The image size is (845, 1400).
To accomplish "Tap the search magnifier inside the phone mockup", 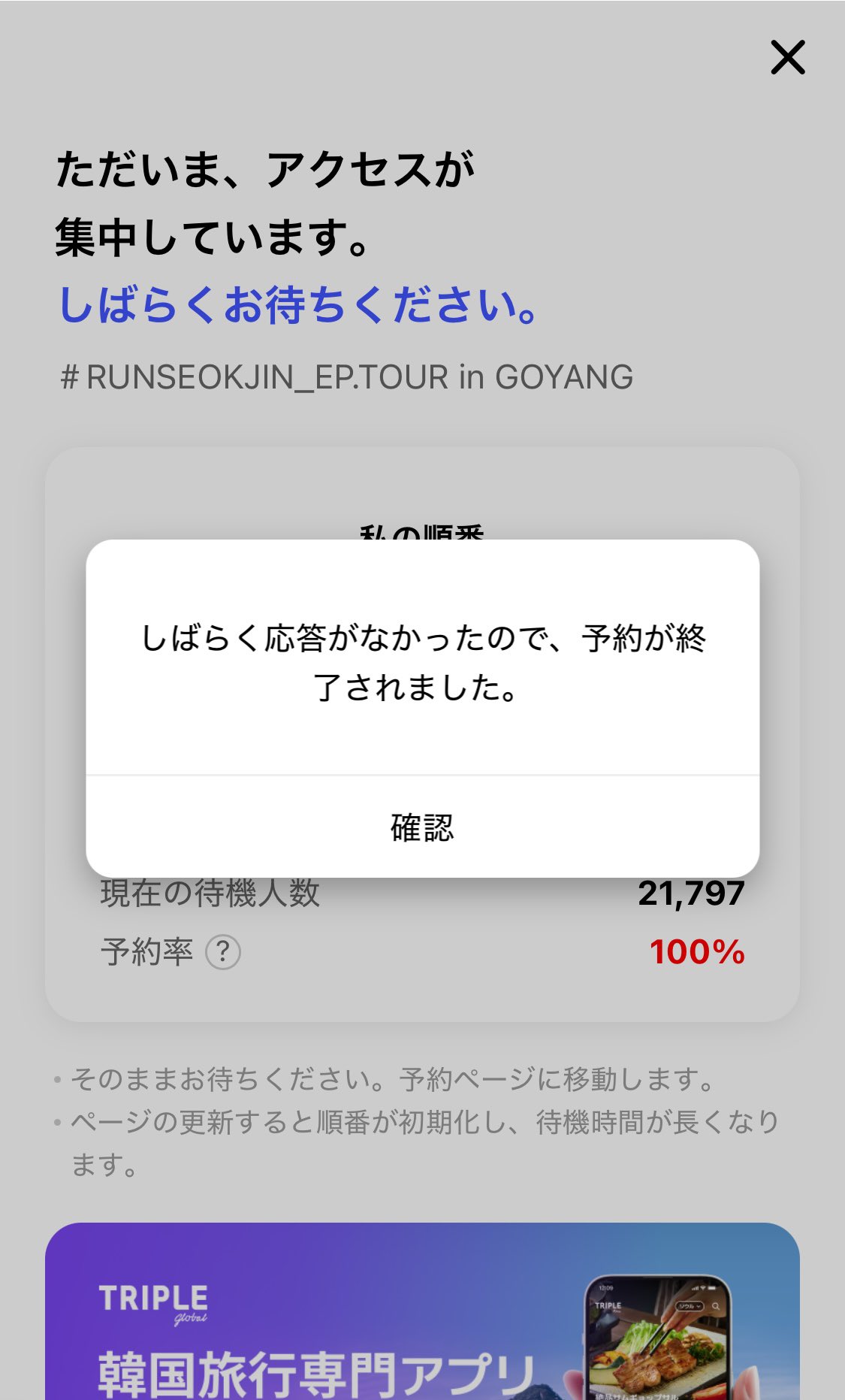I will tap(716, 1306).
